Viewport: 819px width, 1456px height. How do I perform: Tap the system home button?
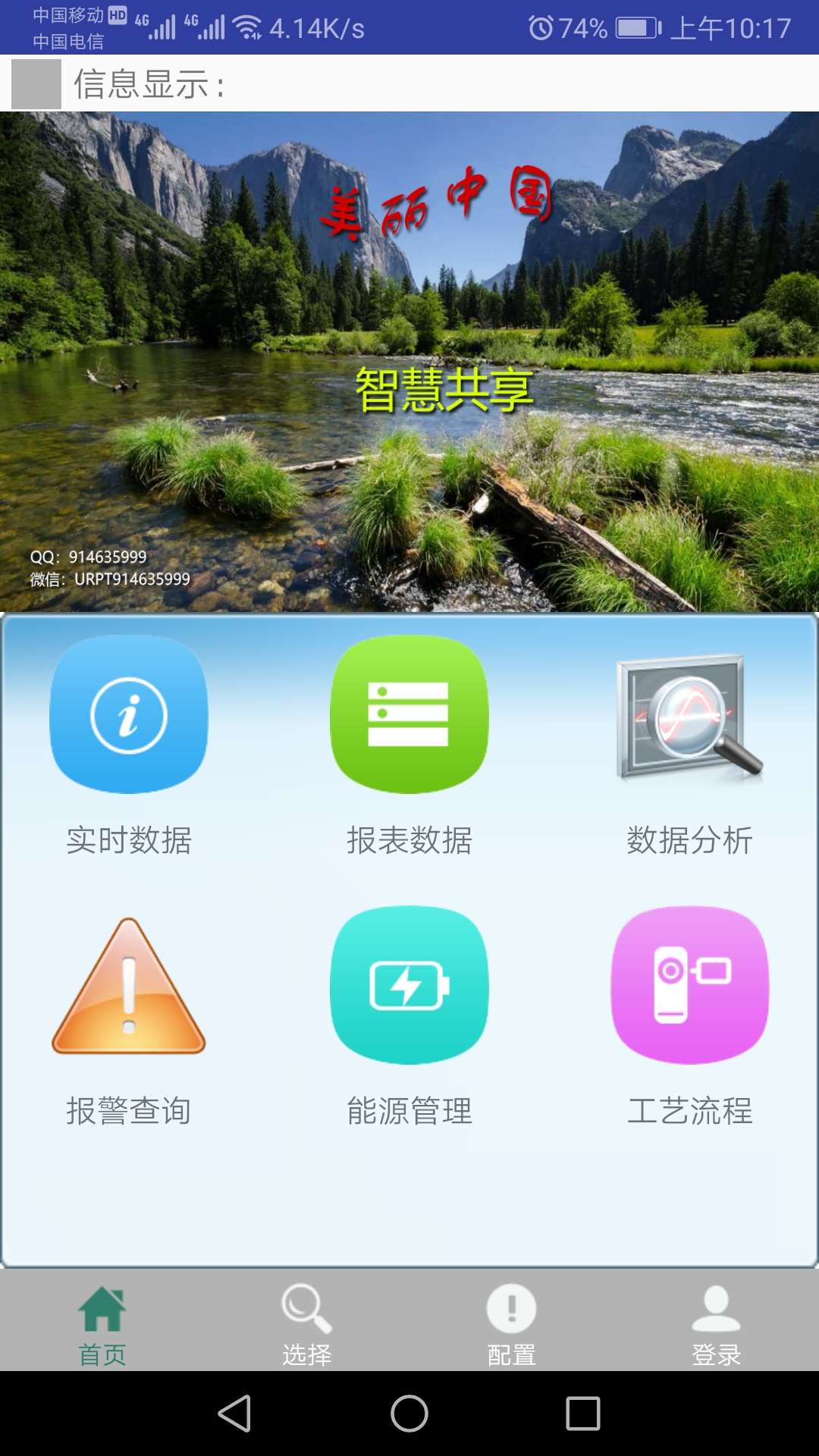click(x=409, y=1414)
